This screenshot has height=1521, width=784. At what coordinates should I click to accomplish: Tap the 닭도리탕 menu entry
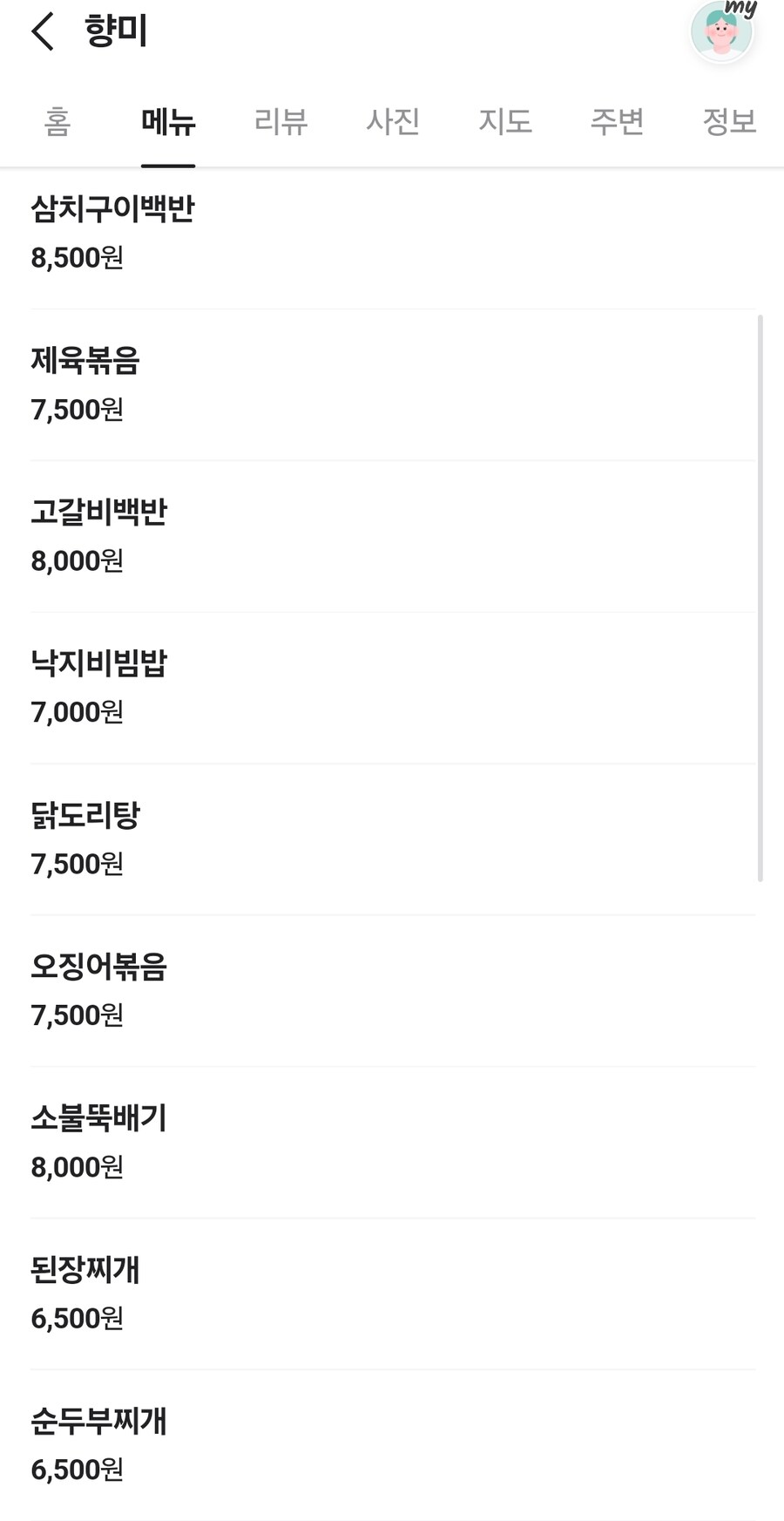pos(84,815)
